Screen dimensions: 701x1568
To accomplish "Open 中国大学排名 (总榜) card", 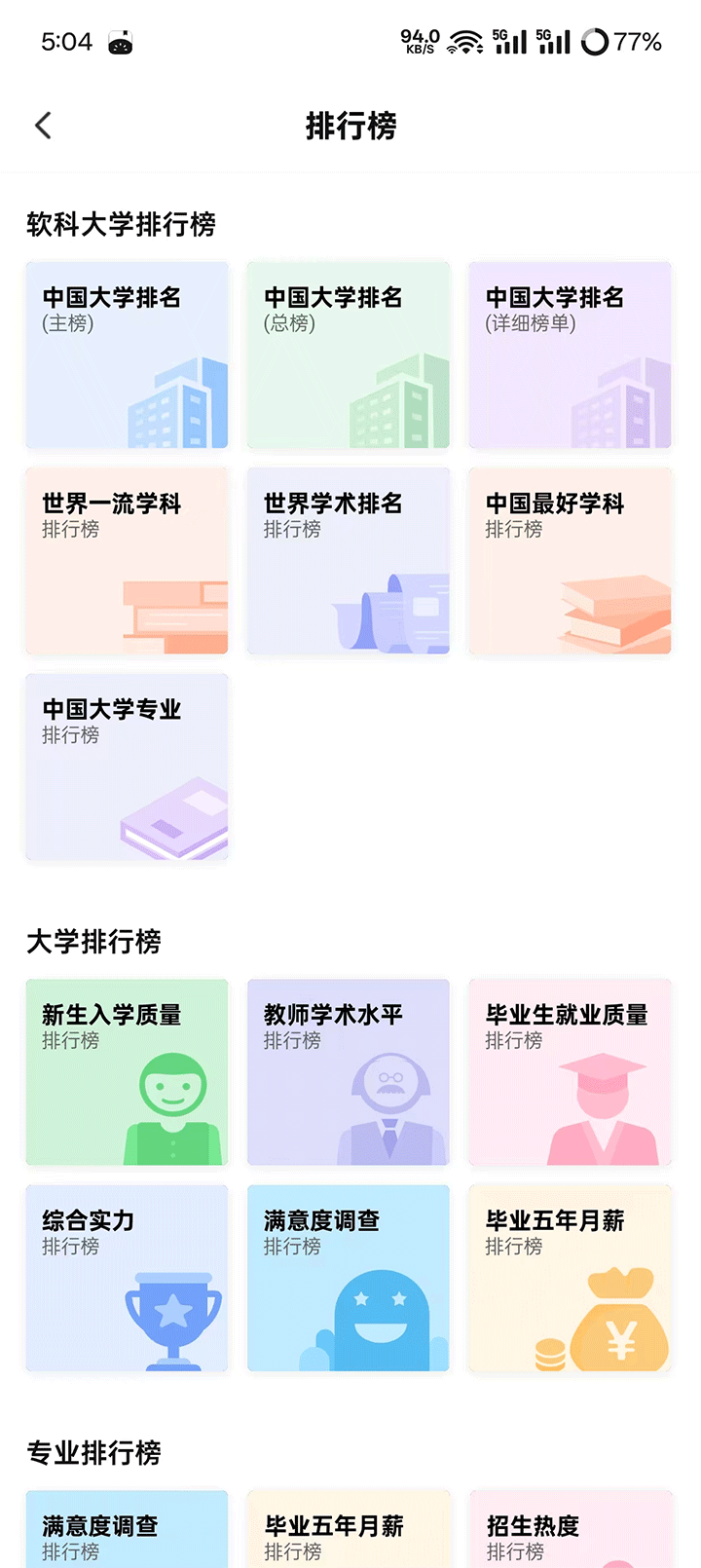I will 349,355.
